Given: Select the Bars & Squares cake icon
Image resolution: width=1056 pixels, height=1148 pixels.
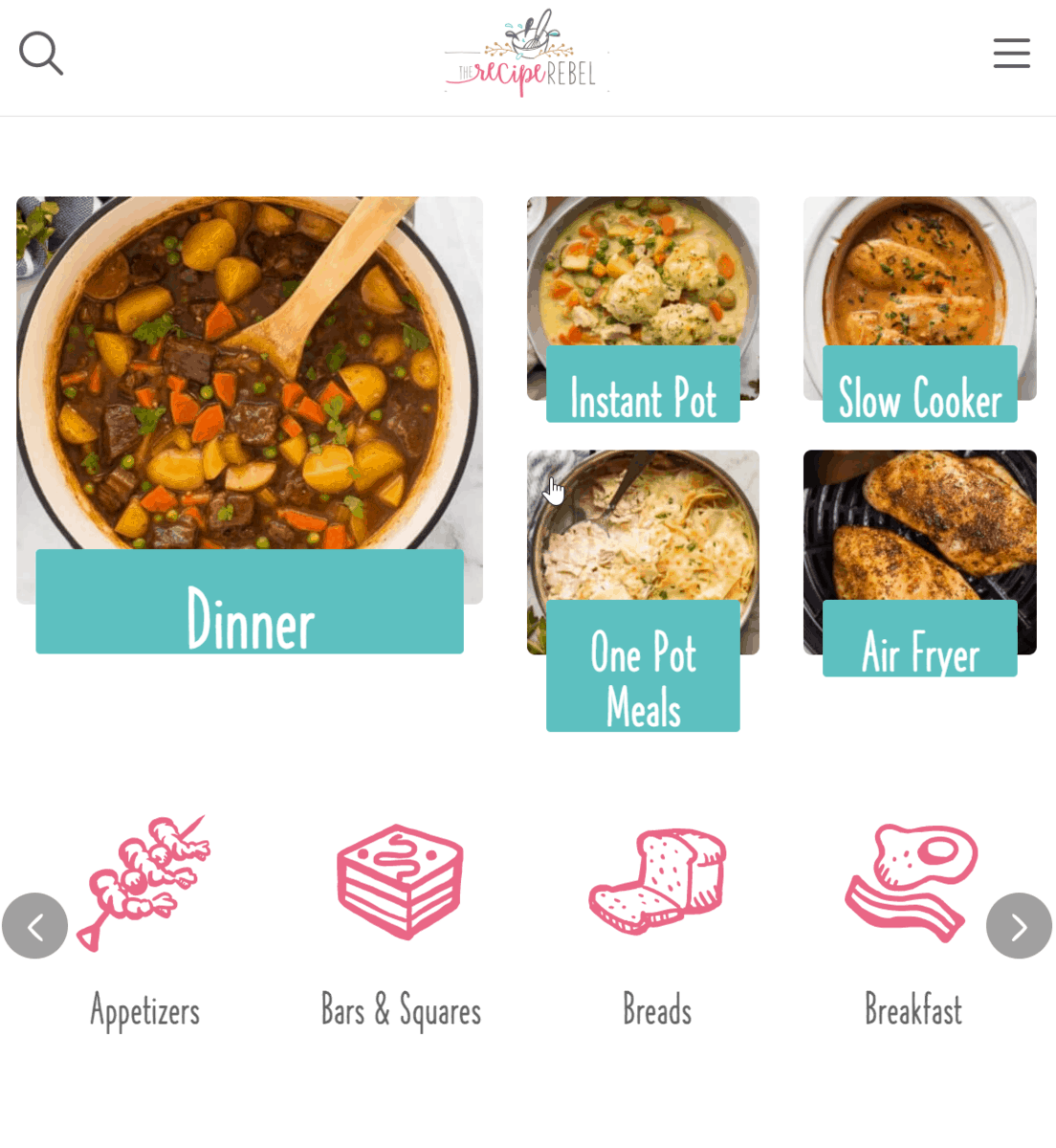Looking at the screenshot, I should point(400,881).
